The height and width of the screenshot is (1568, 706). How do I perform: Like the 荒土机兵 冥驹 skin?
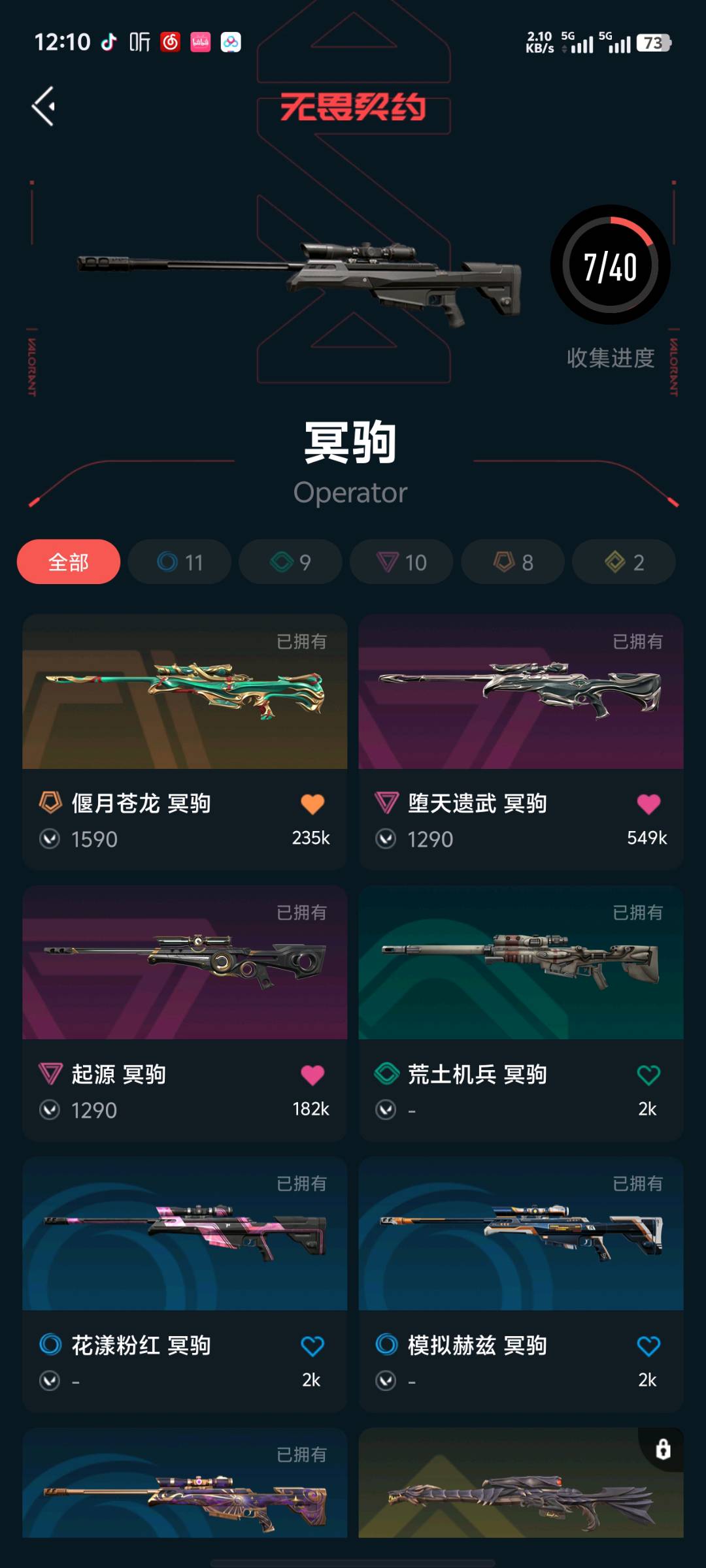pos(648,1075)
